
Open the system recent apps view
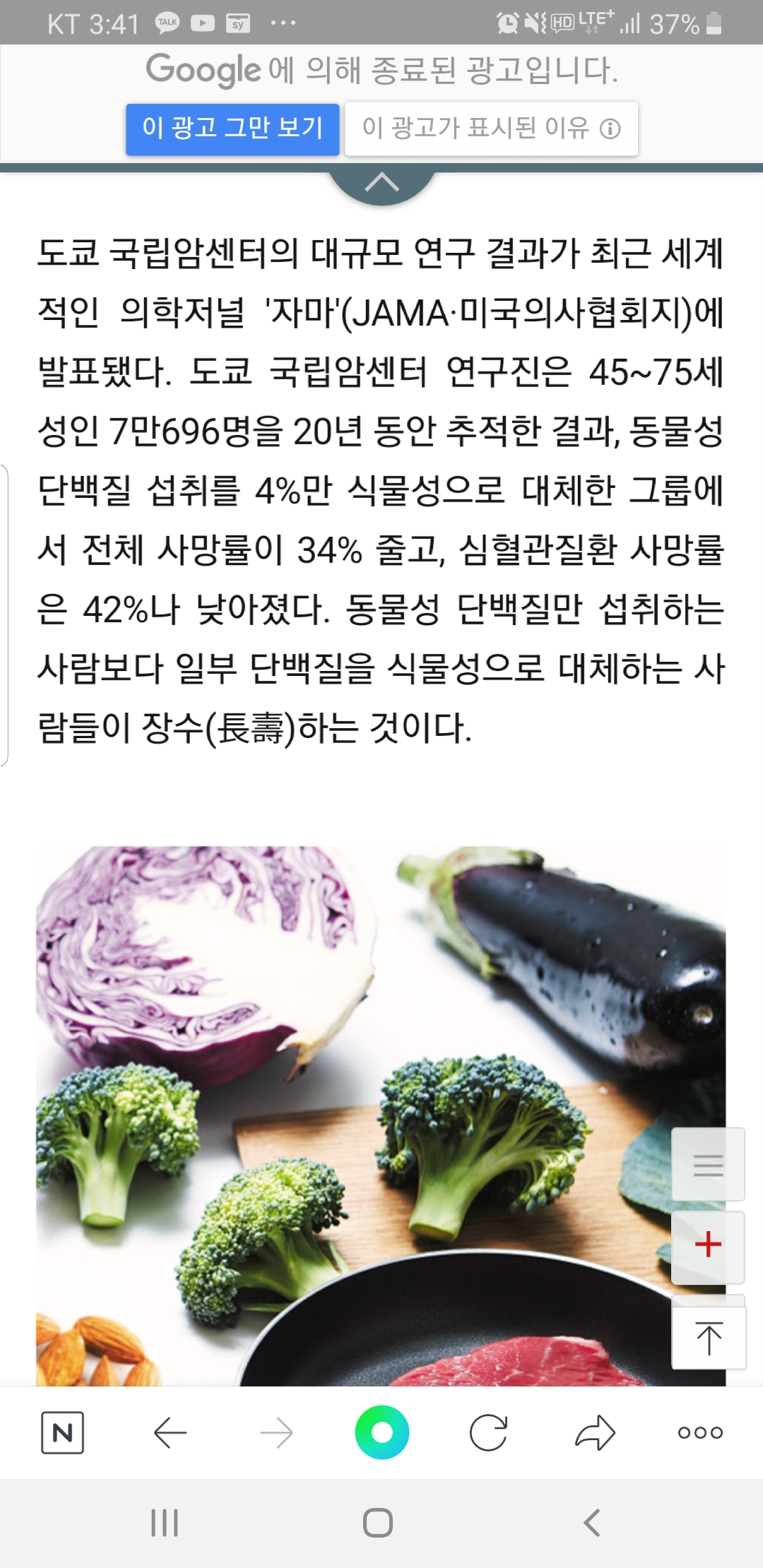pyautogui.click(x=165, y=1523)
